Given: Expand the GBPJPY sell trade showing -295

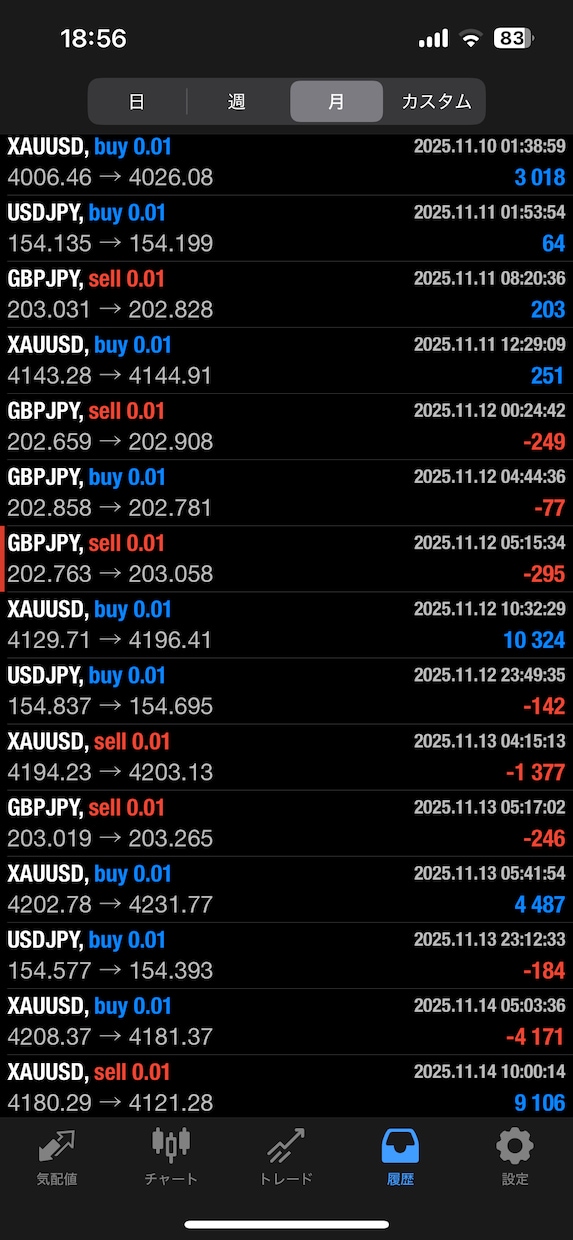Looking at the screenshot, I should (286, 559).
